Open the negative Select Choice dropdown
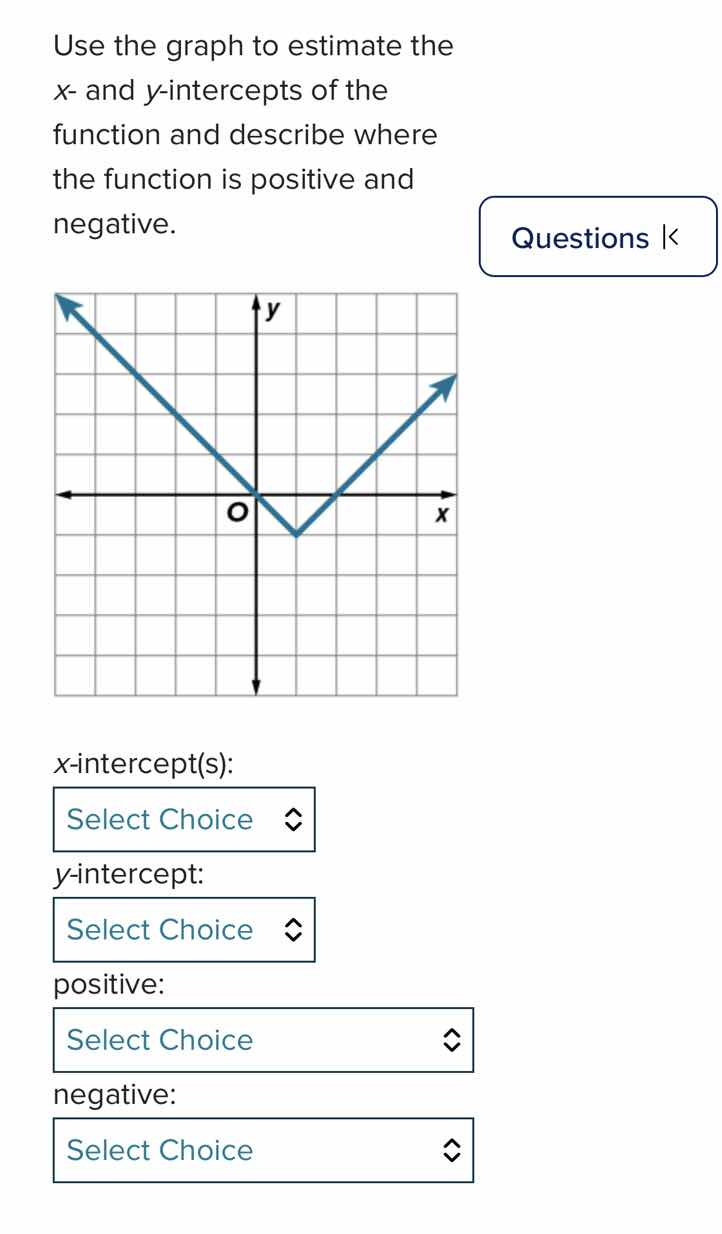 pyautogui.click(x=263, y=1151)
